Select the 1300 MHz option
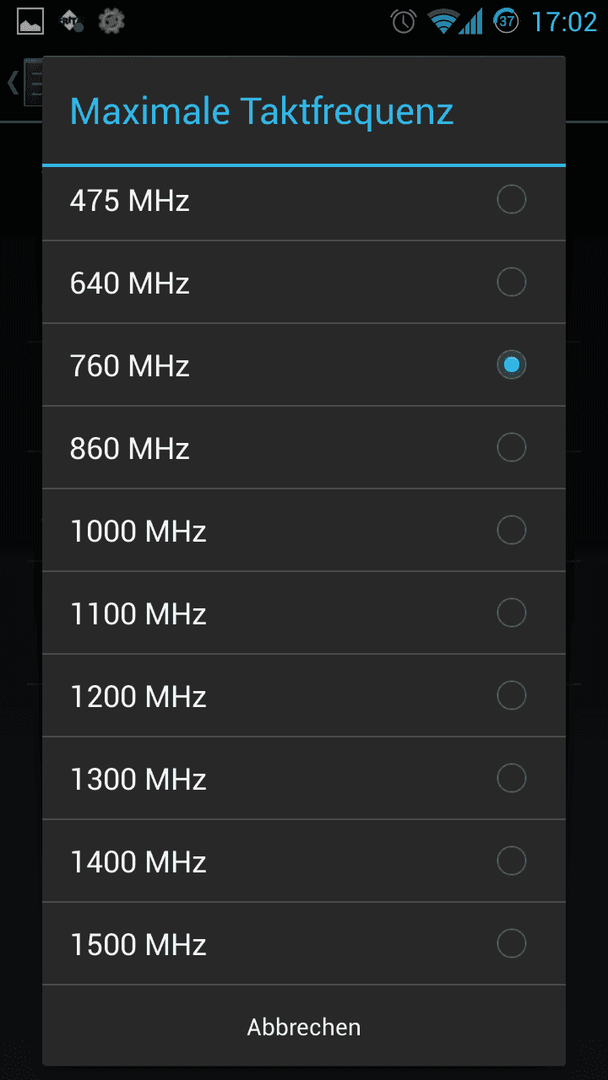The width and height of the screenshot is (608, 1080). (304, 778)
